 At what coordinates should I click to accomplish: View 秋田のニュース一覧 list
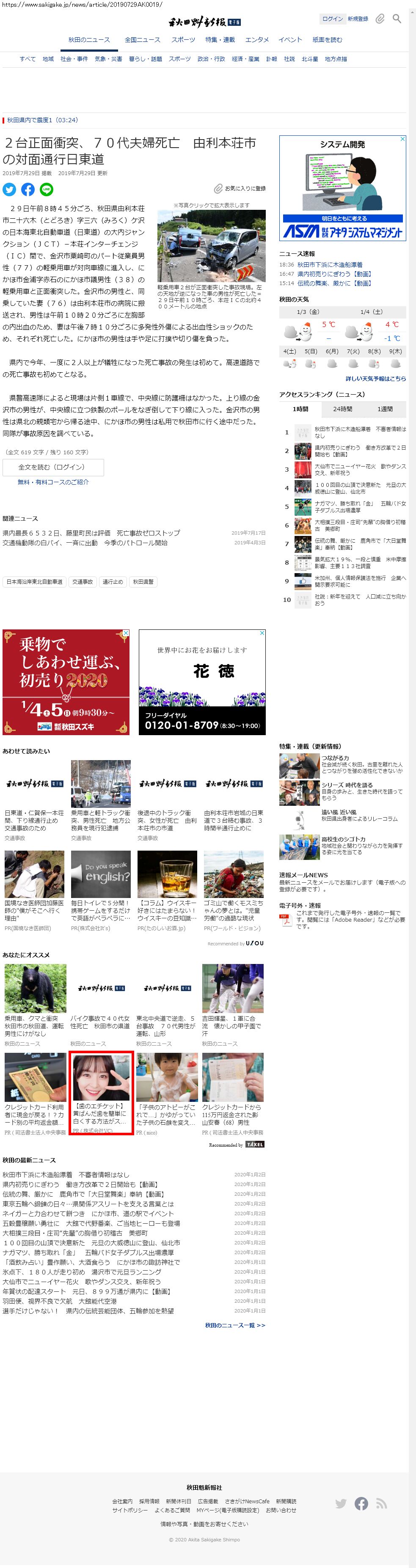(x=234, y=1324)
